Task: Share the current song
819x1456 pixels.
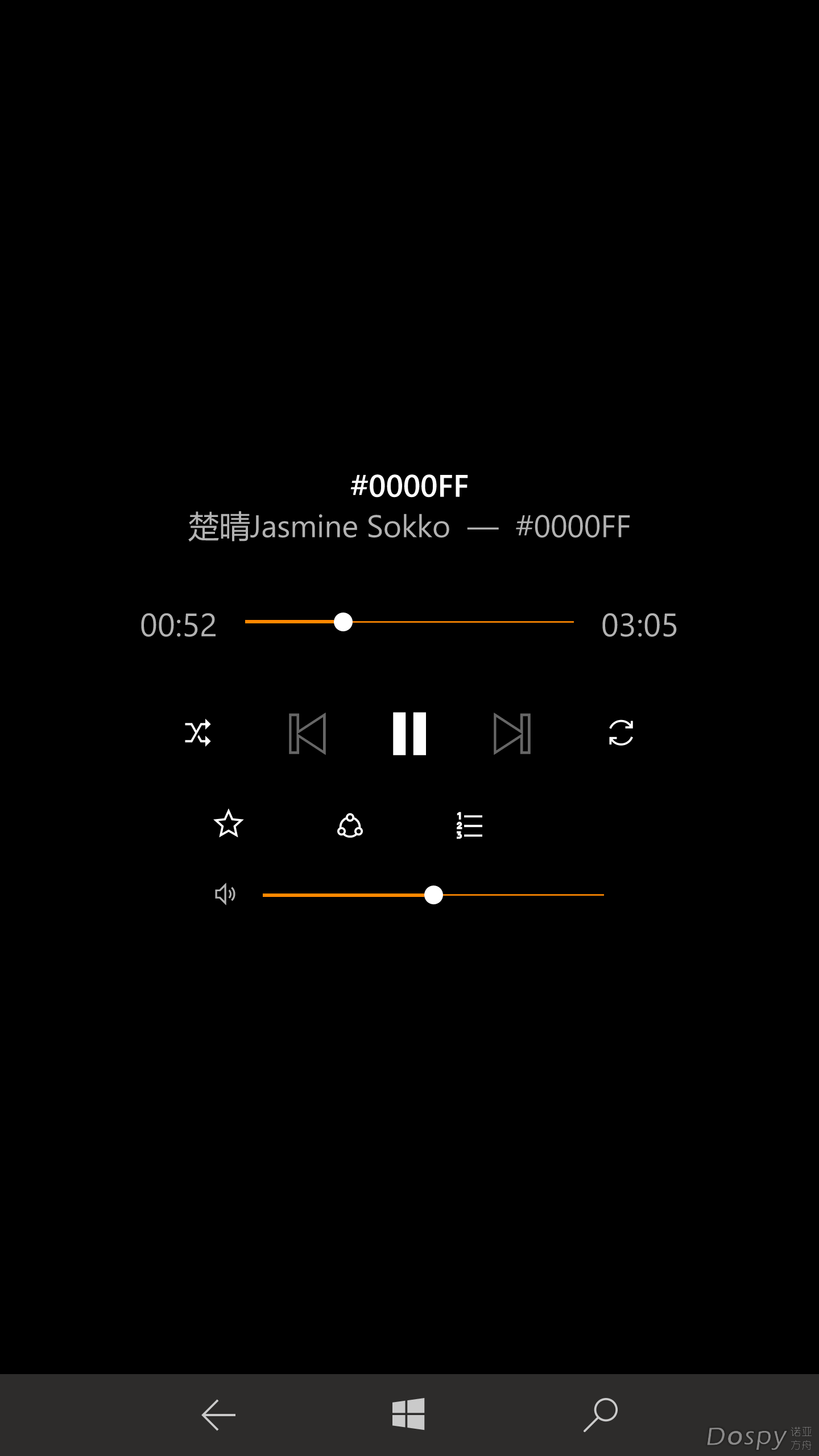Action: pos(350,825)
